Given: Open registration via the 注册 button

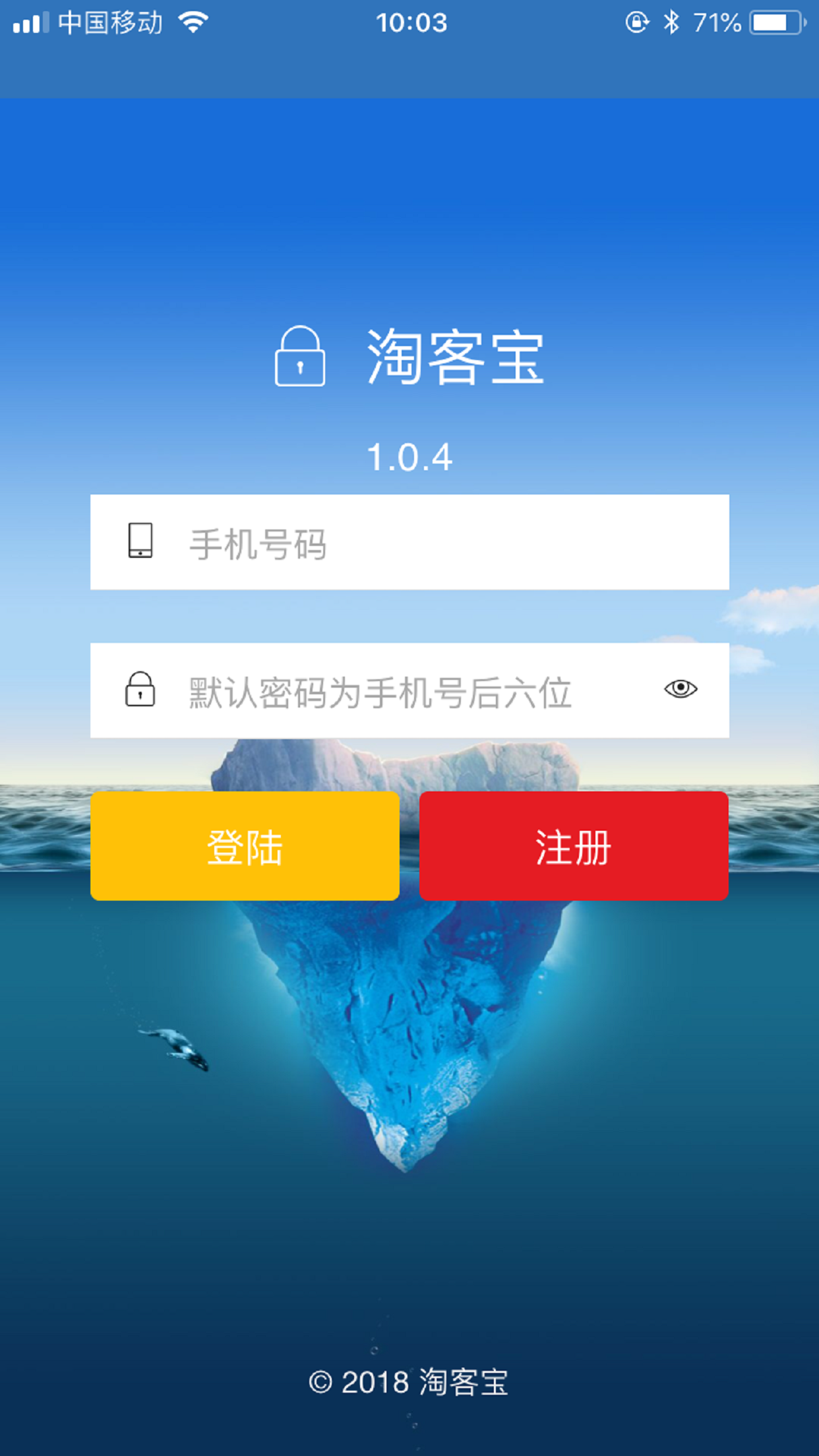Looking at the screenshot, I should [x=574, y=846].
